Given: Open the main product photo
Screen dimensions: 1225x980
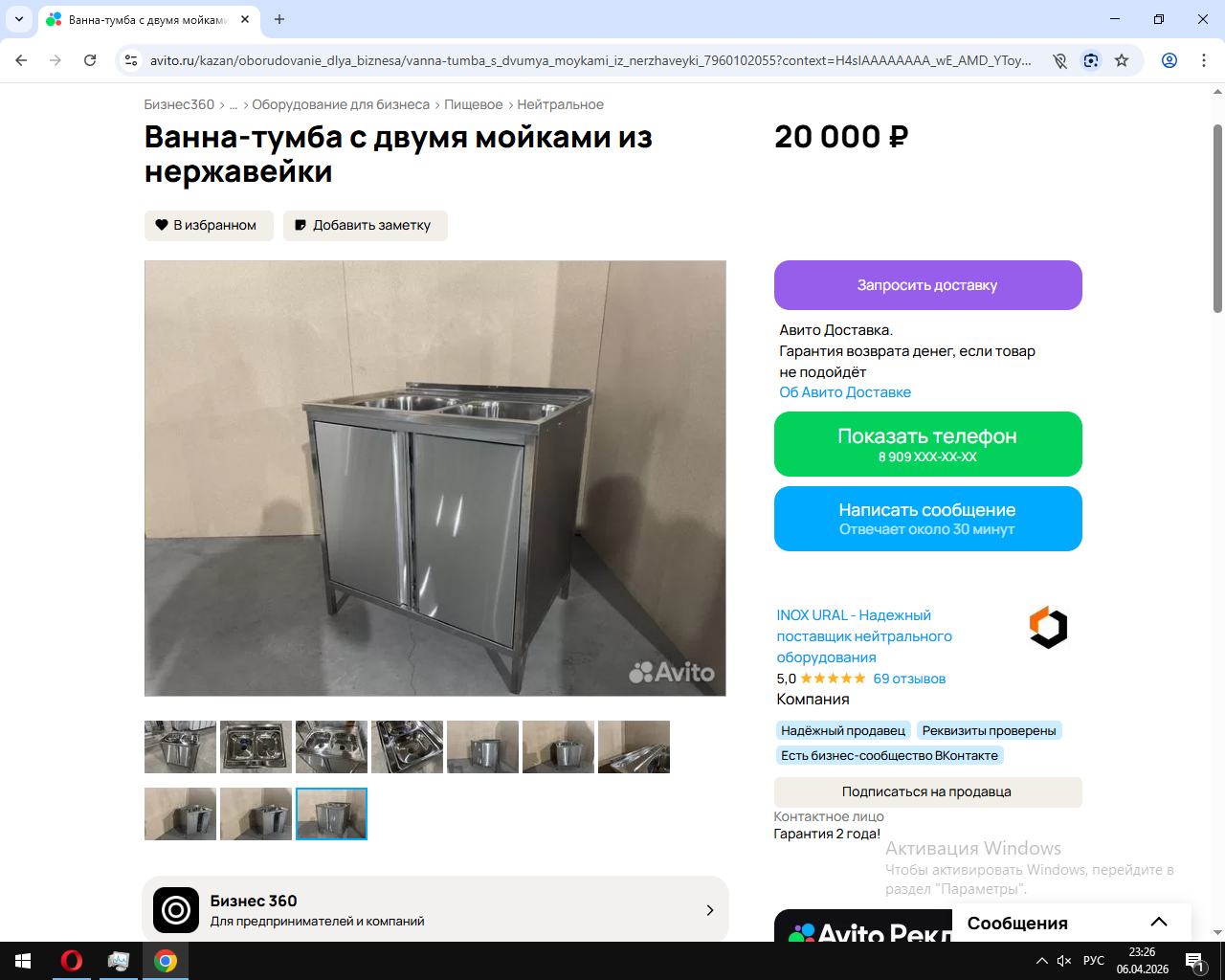Looking at the screenshot, I should click(x=434, y=478).
